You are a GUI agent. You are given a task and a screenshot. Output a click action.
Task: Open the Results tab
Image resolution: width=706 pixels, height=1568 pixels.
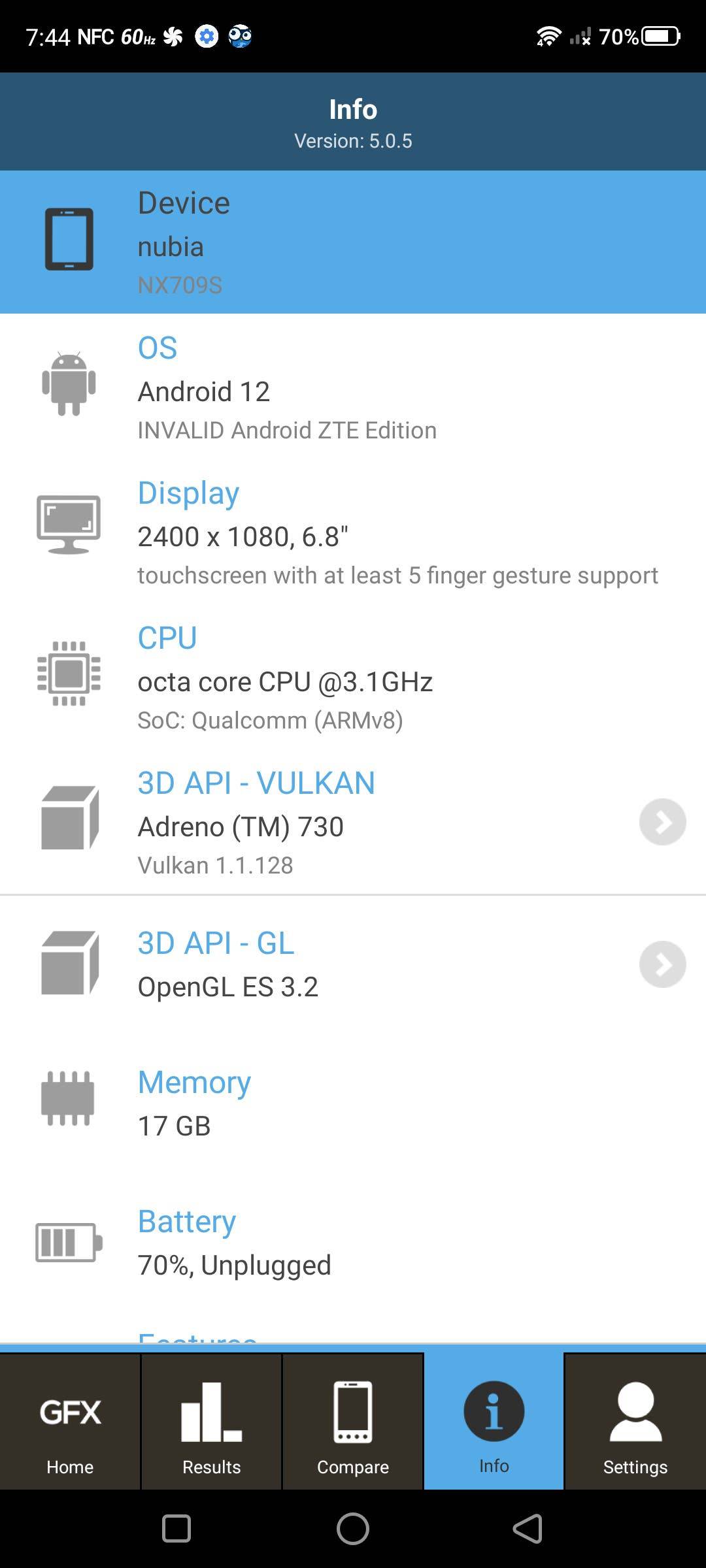[211, 1422]
